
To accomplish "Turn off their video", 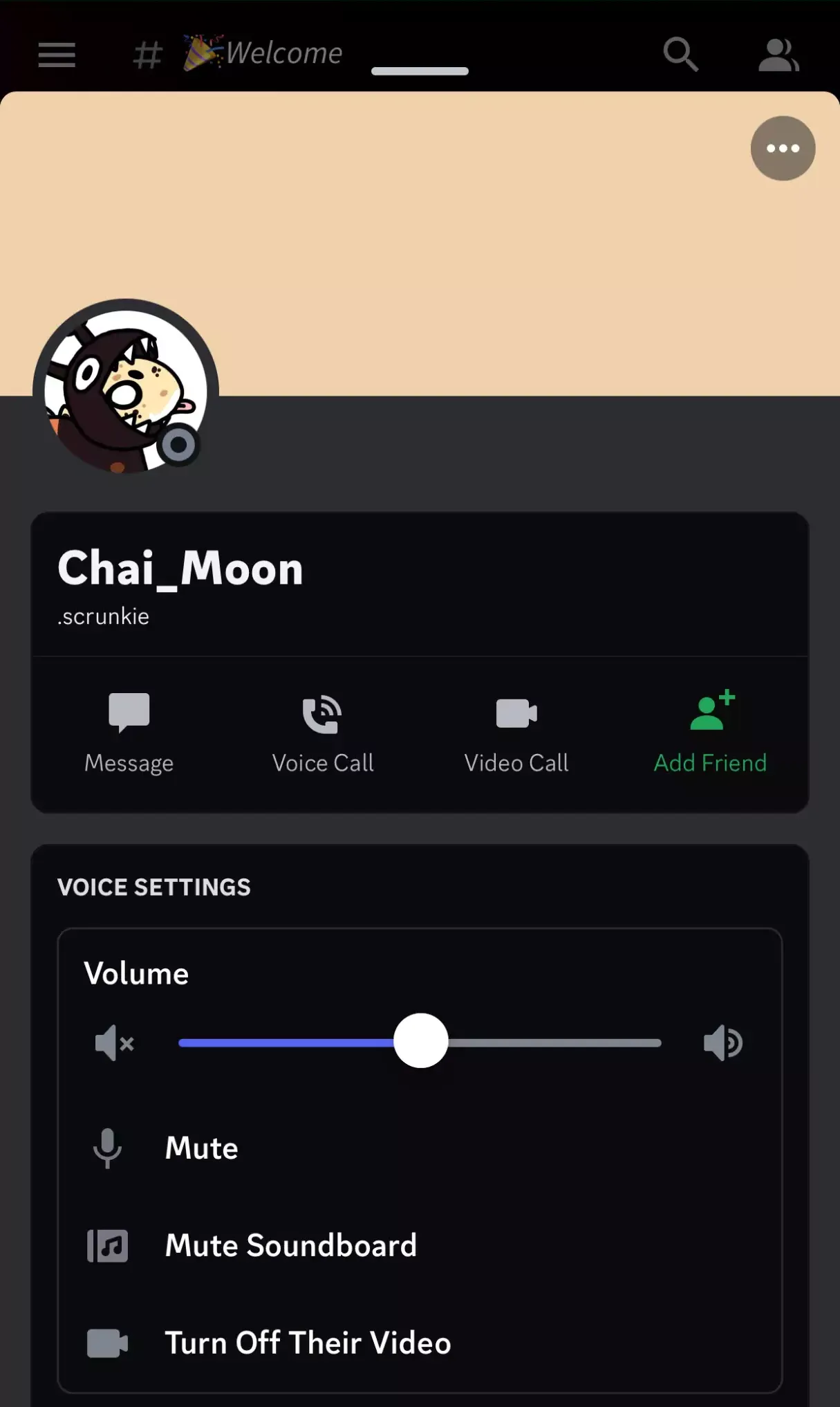I will [308, 1343].
